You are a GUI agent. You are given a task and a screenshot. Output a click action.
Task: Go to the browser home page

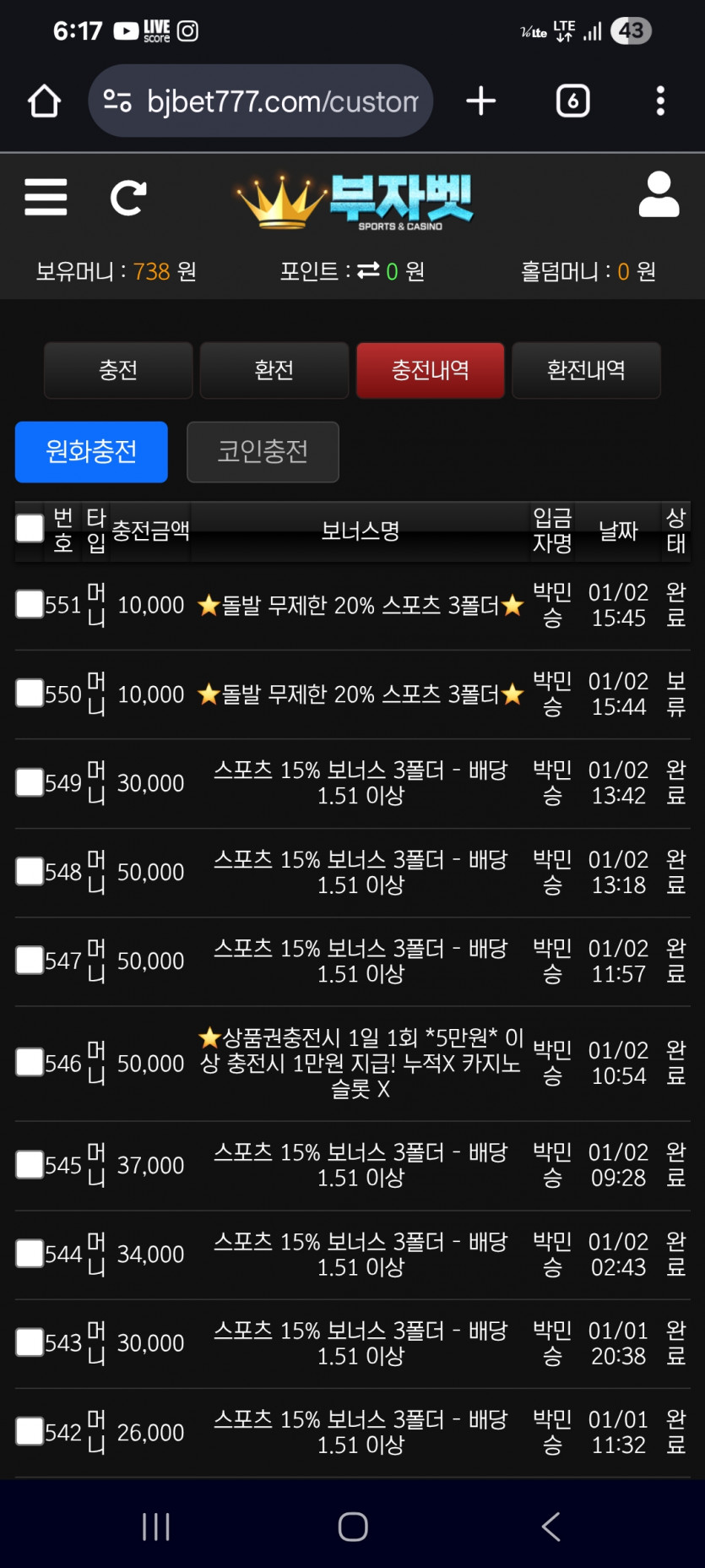click(x=44, y=101)
